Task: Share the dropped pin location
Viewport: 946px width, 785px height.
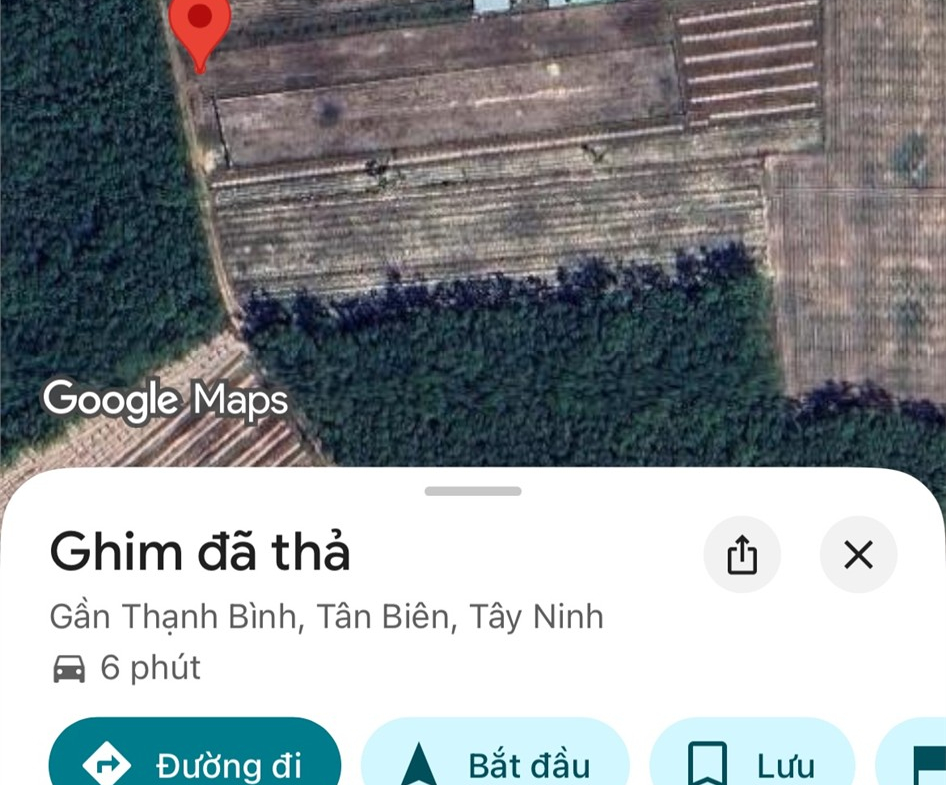Action: point(742,555)
